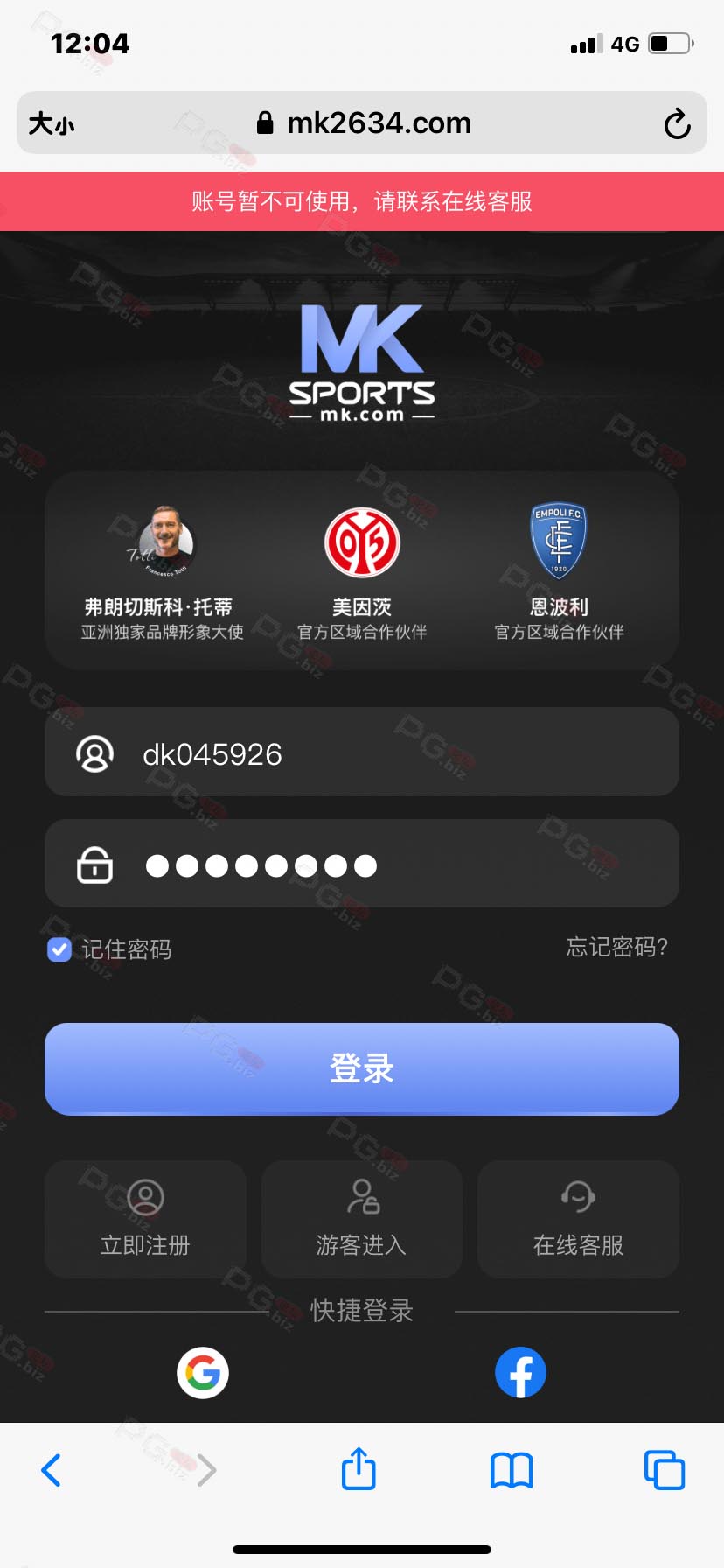Screen dimensions: 724x1568
Task: Open the Safari share sheet
Action: (359, 1468)
